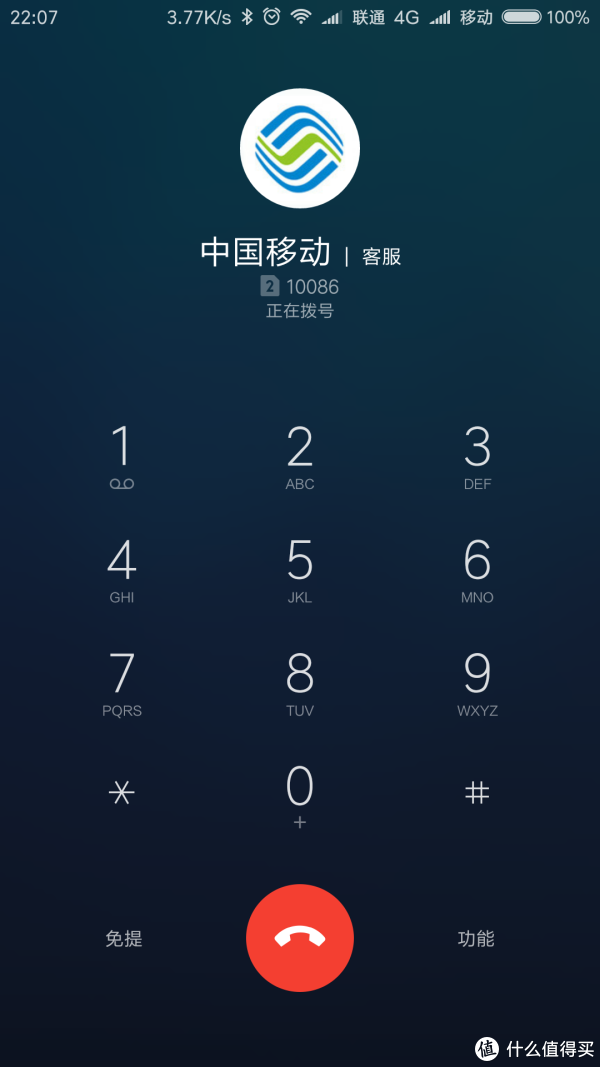Dial digit 1 on the keypad
Viewport: 600px width, 1067px height.
pyautogui.click(x=122, y=456)
